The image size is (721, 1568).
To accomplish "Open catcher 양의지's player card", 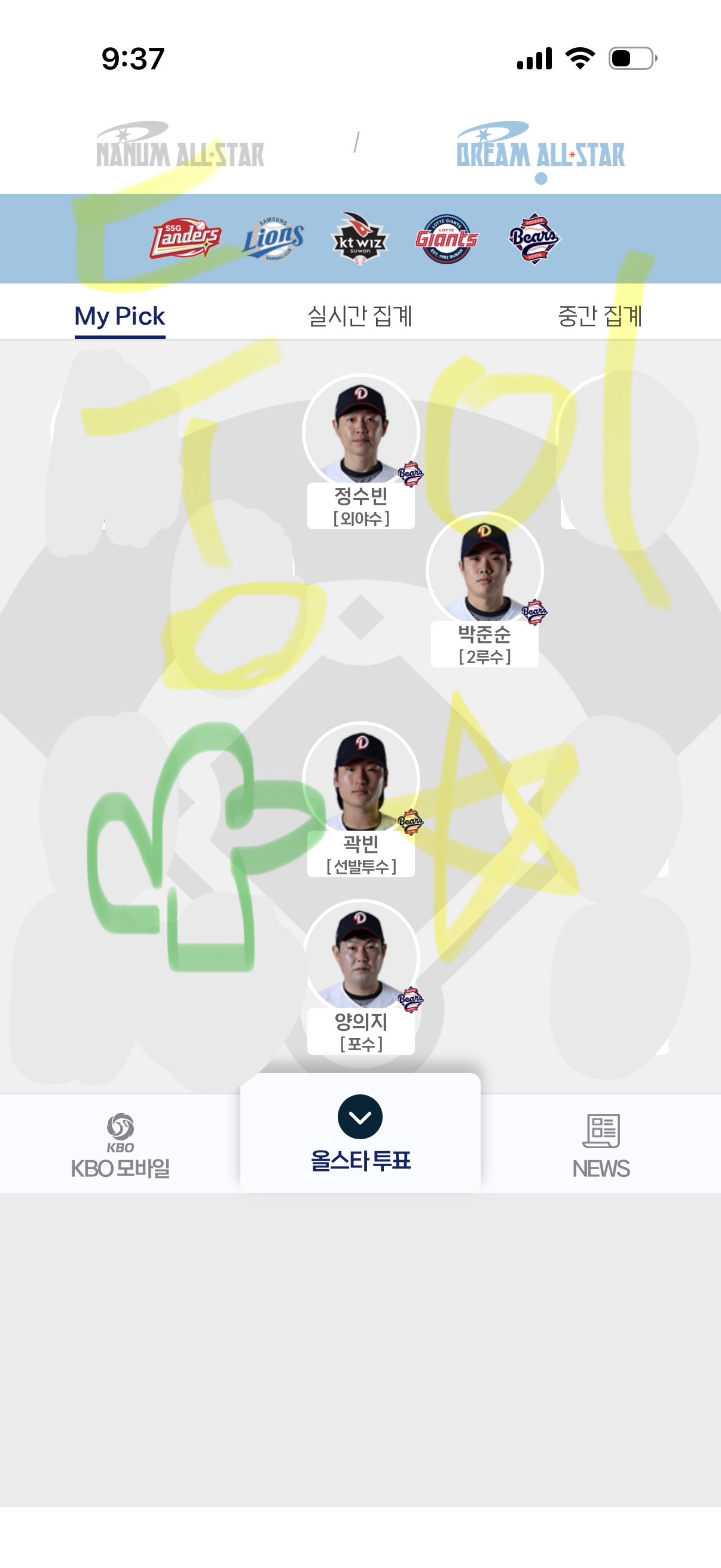I will pyautogui.click(x=362, y=977).
